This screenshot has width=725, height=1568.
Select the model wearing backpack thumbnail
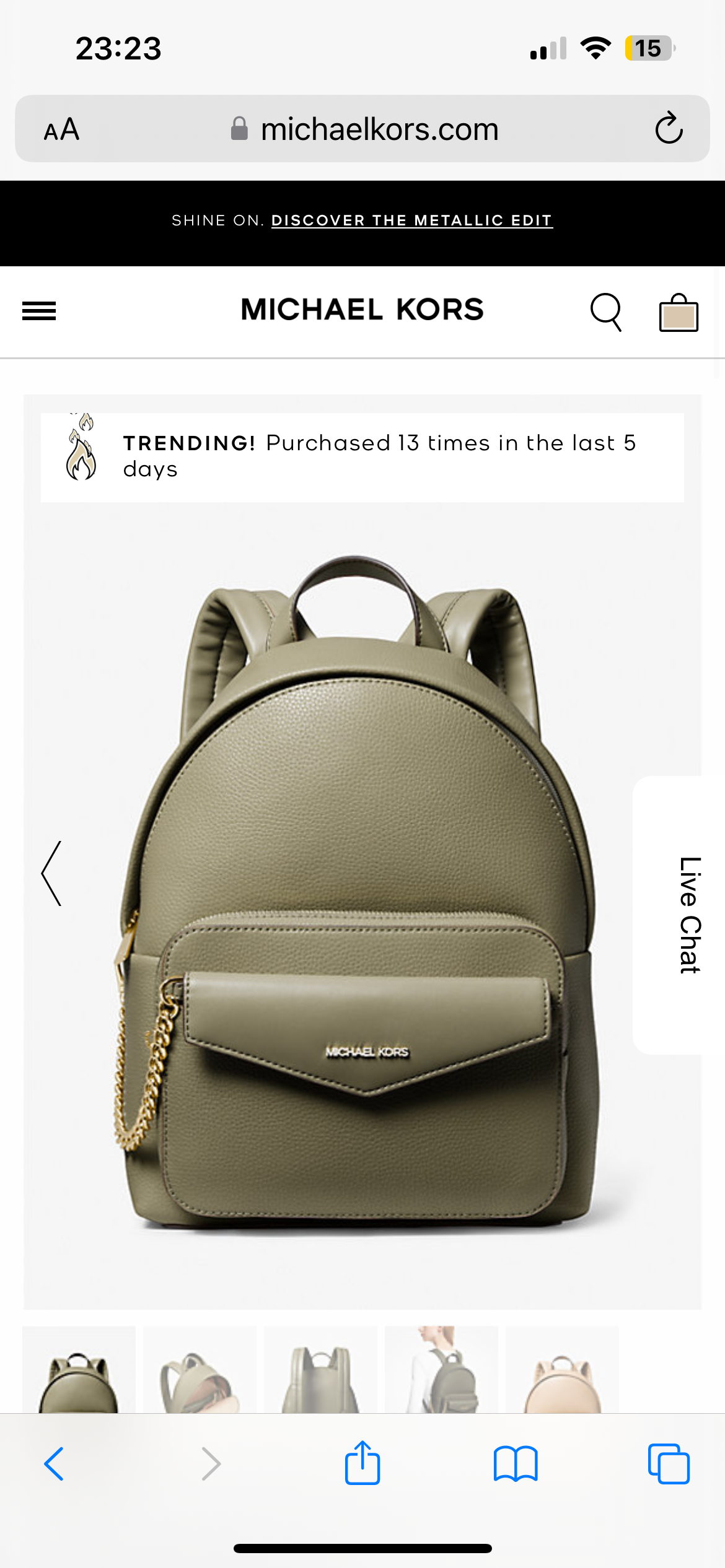[x=441, y=1371]
